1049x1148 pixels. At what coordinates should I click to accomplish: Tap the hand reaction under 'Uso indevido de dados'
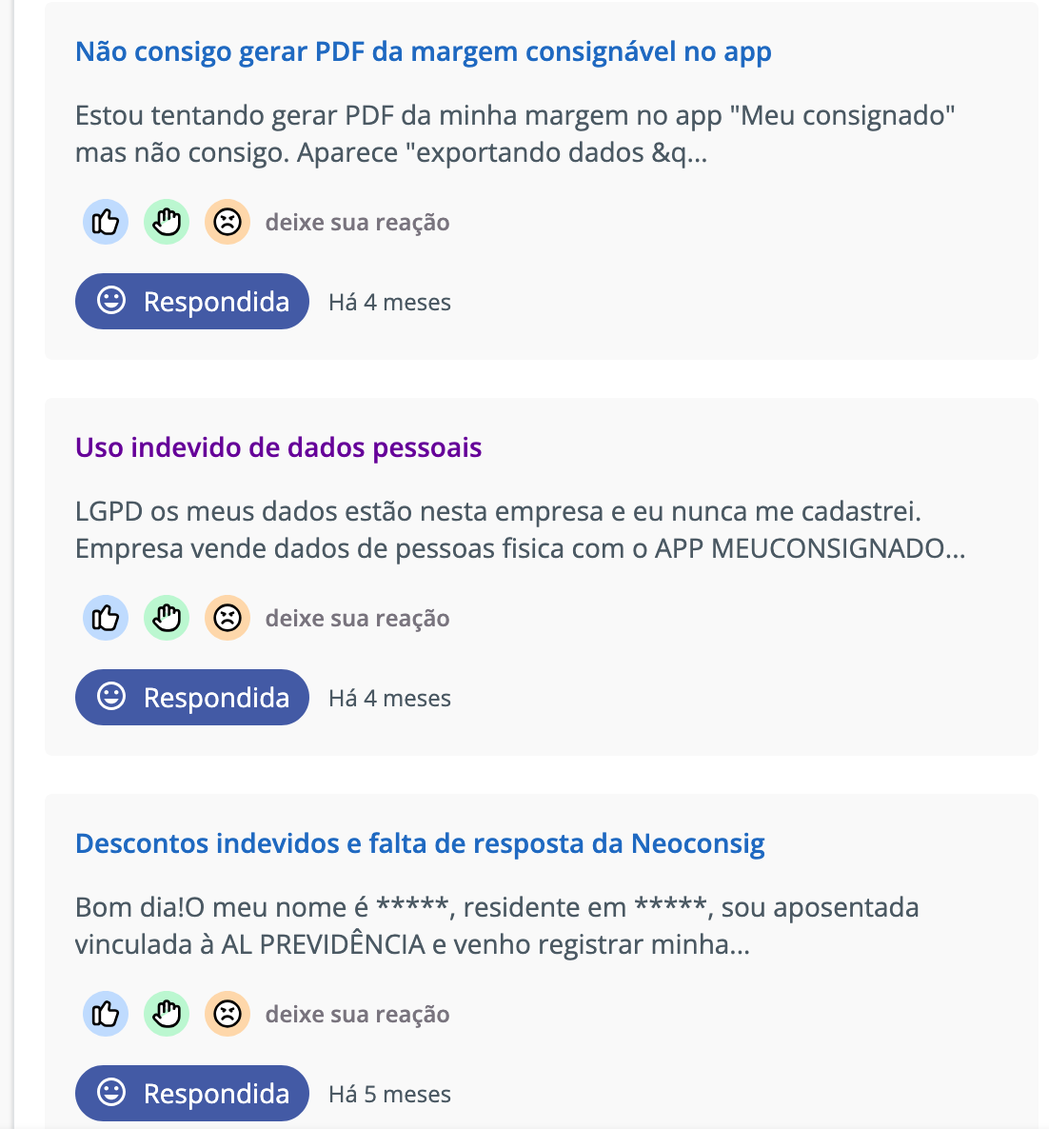tap(167, 618)
